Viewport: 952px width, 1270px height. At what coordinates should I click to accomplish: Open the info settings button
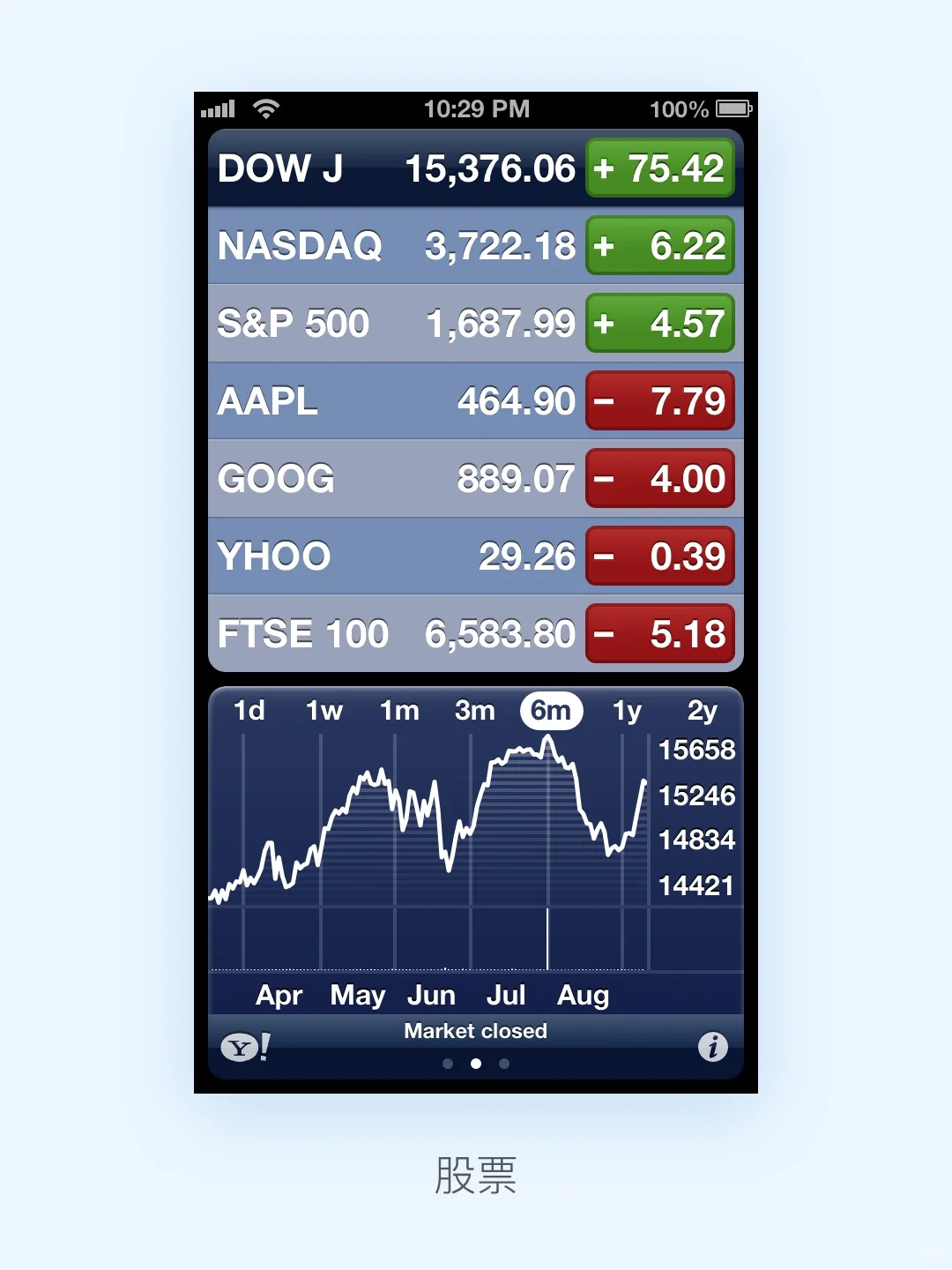(x=712, y=1047)
